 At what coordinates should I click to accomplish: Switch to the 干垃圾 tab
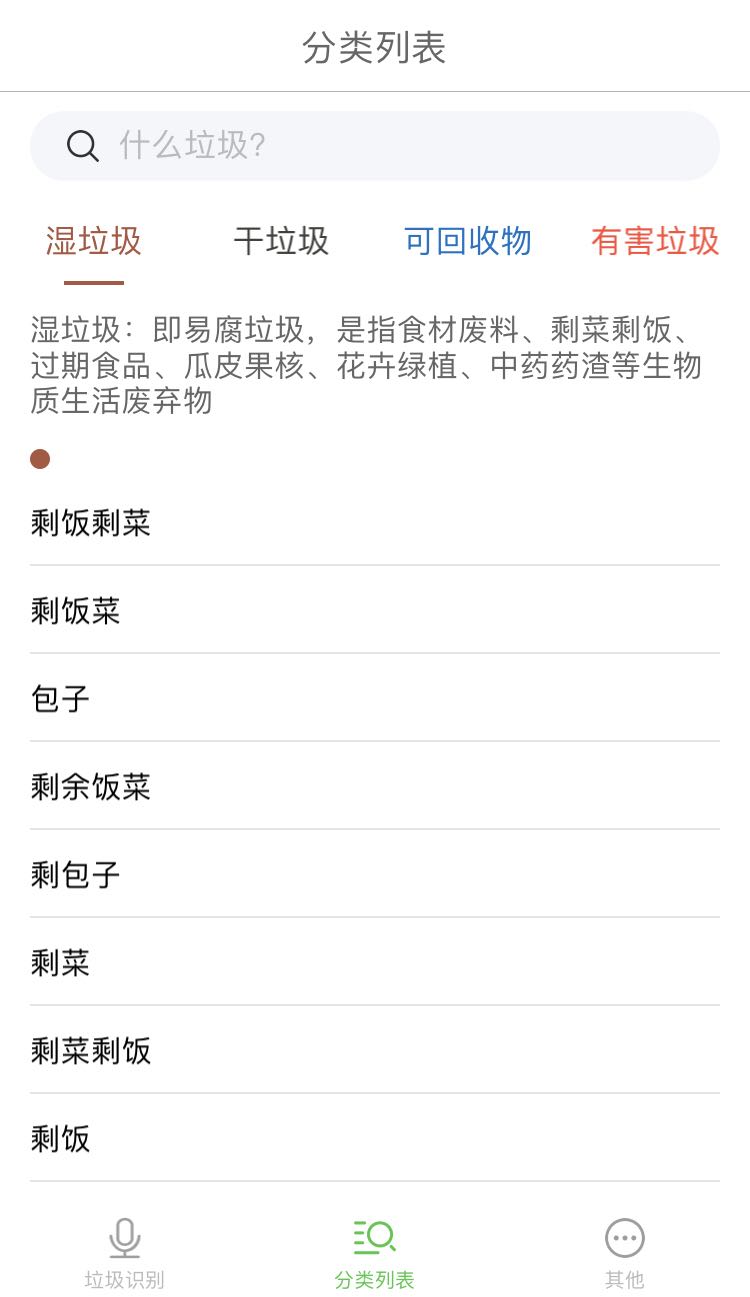[x=281, y=241]
